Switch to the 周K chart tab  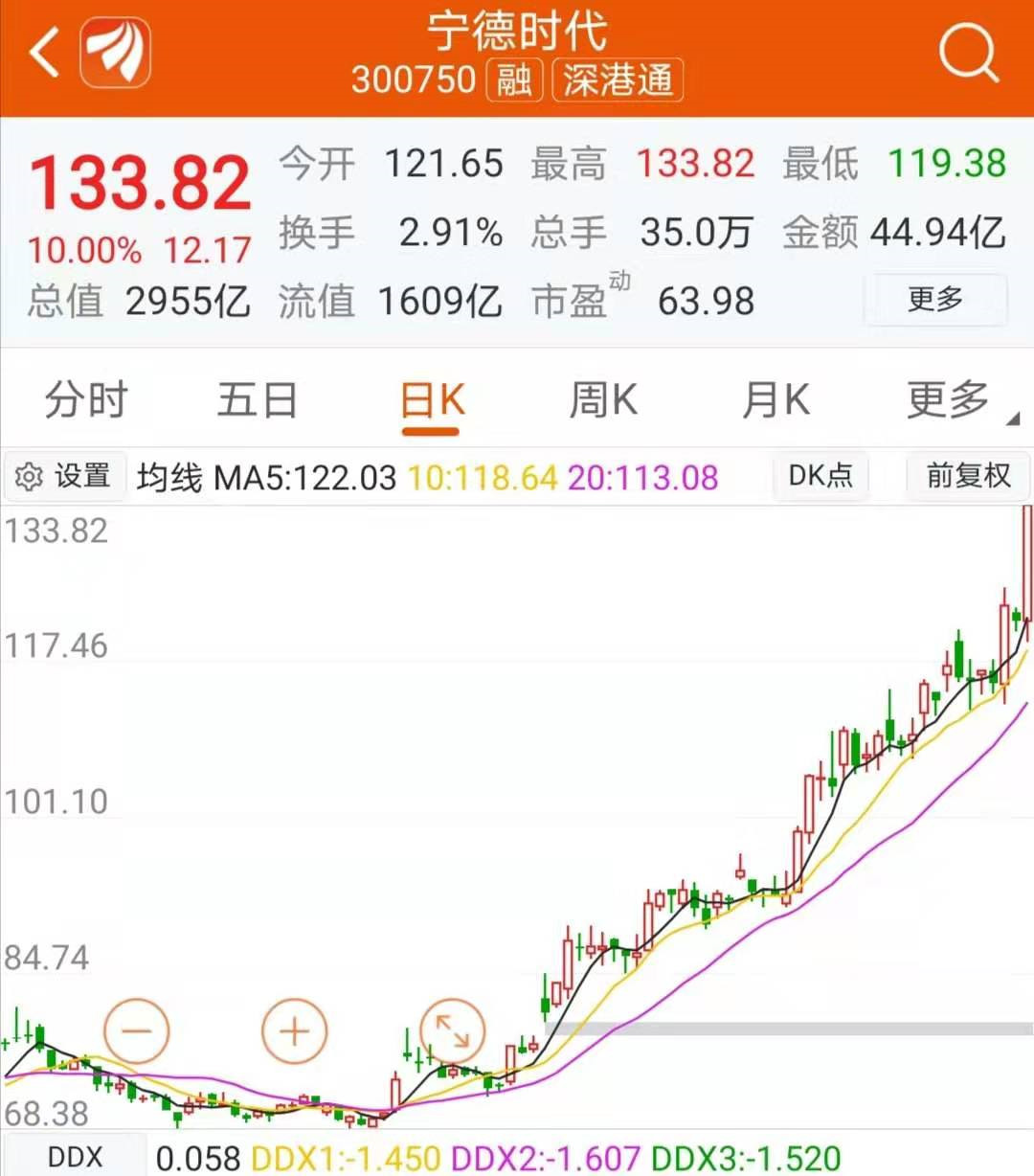(x=603, y=400)
